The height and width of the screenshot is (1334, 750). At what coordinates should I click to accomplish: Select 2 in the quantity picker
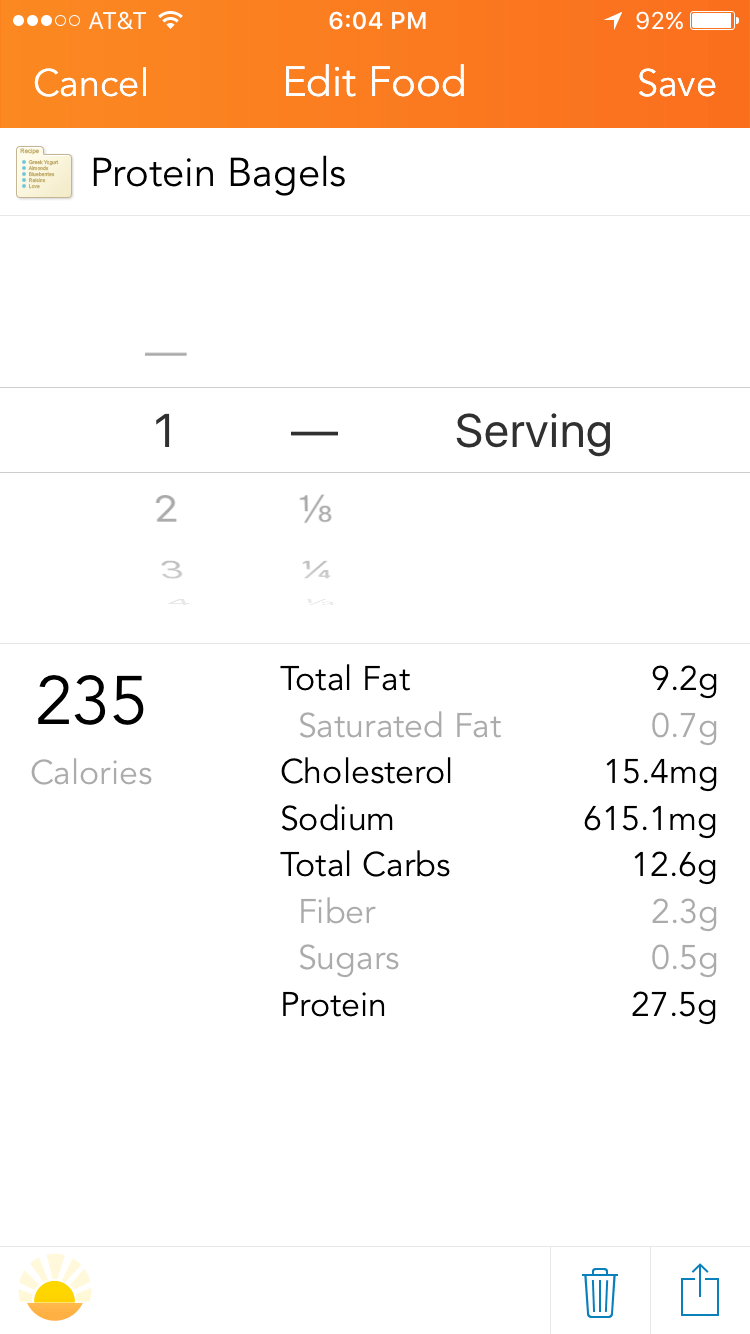(166, 509)
